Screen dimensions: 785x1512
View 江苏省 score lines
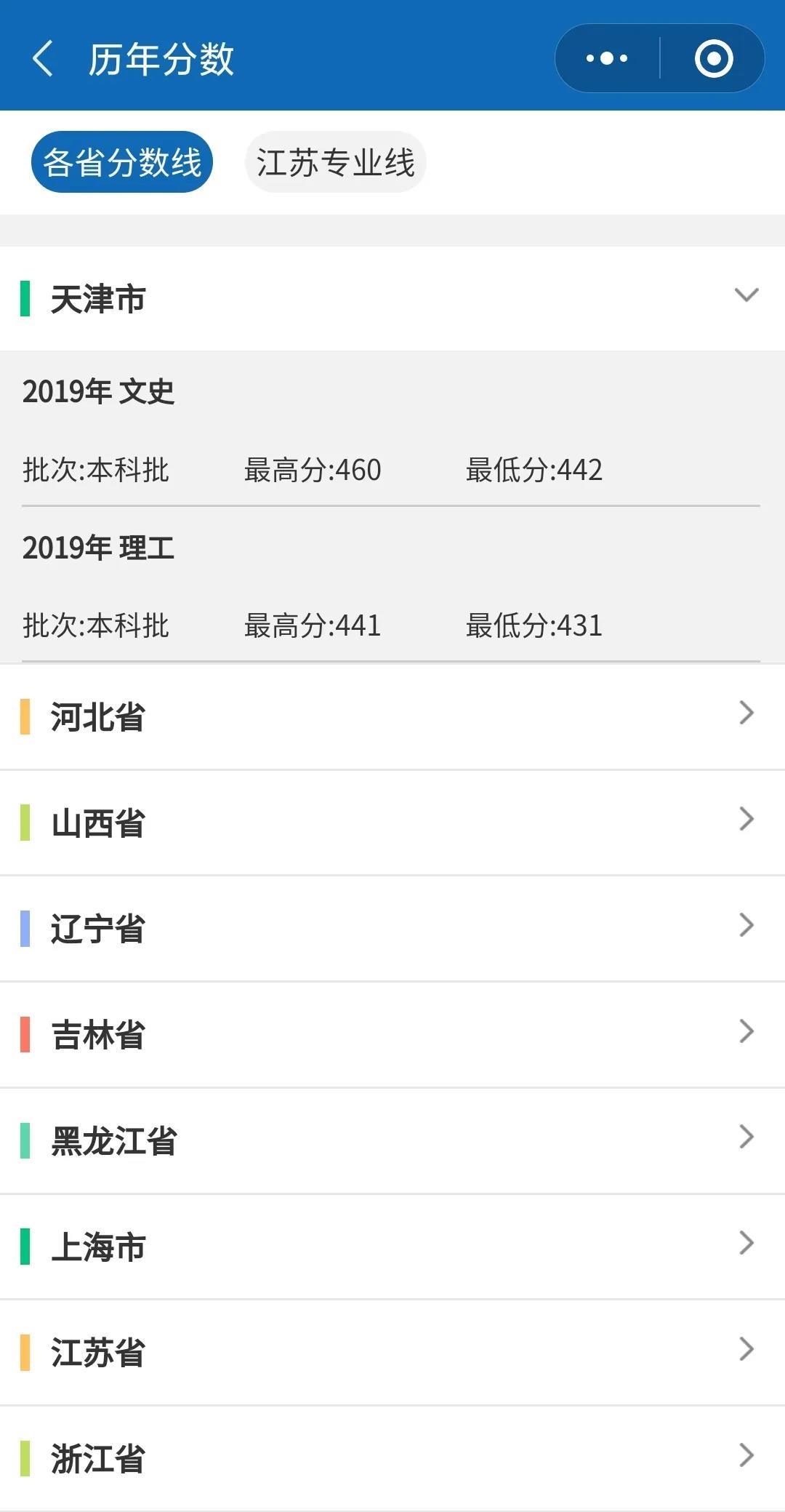392,1353
